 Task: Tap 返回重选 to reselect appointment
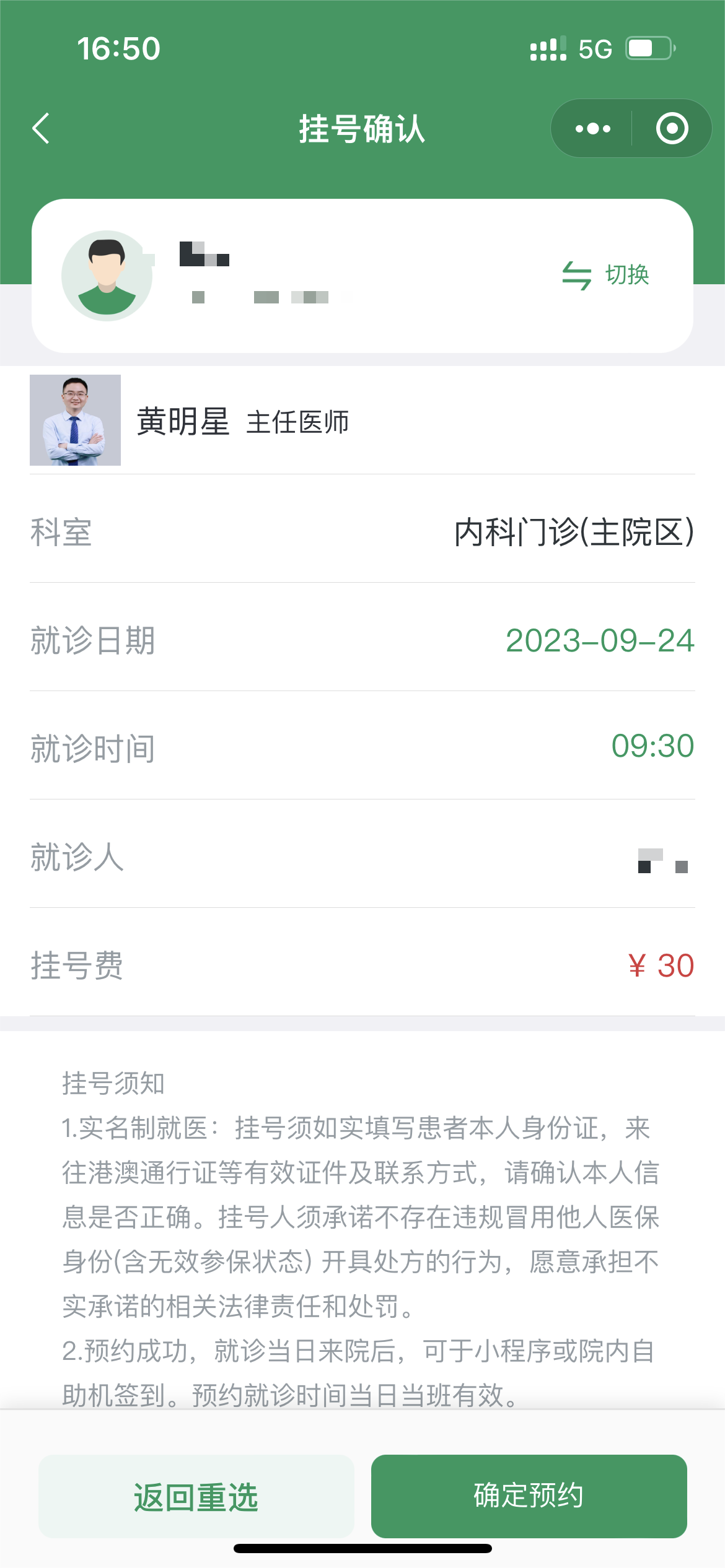[x=196, y=1496]
